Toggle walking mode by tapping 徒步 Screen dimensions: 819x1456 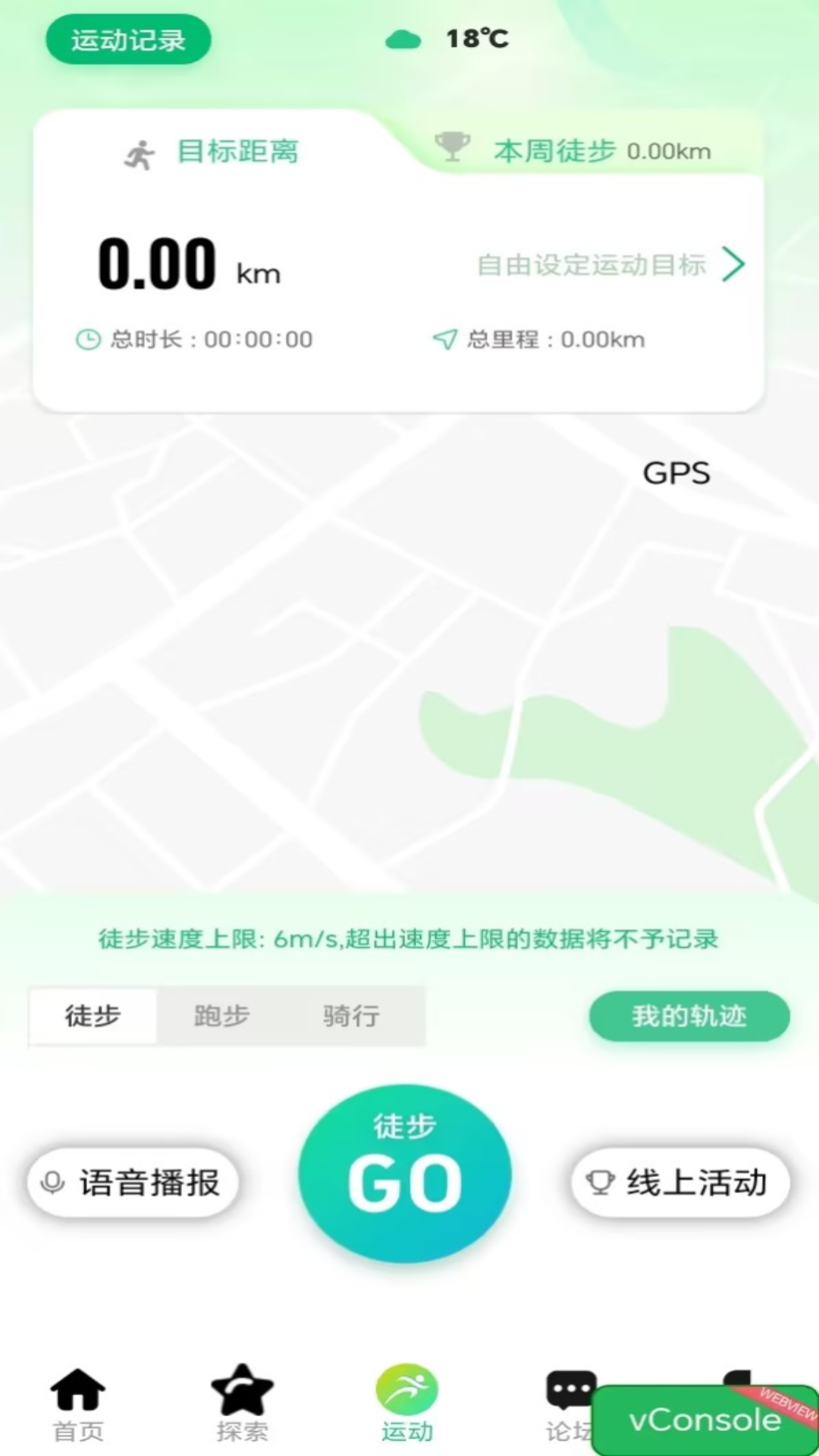(x=92, y=1016)
